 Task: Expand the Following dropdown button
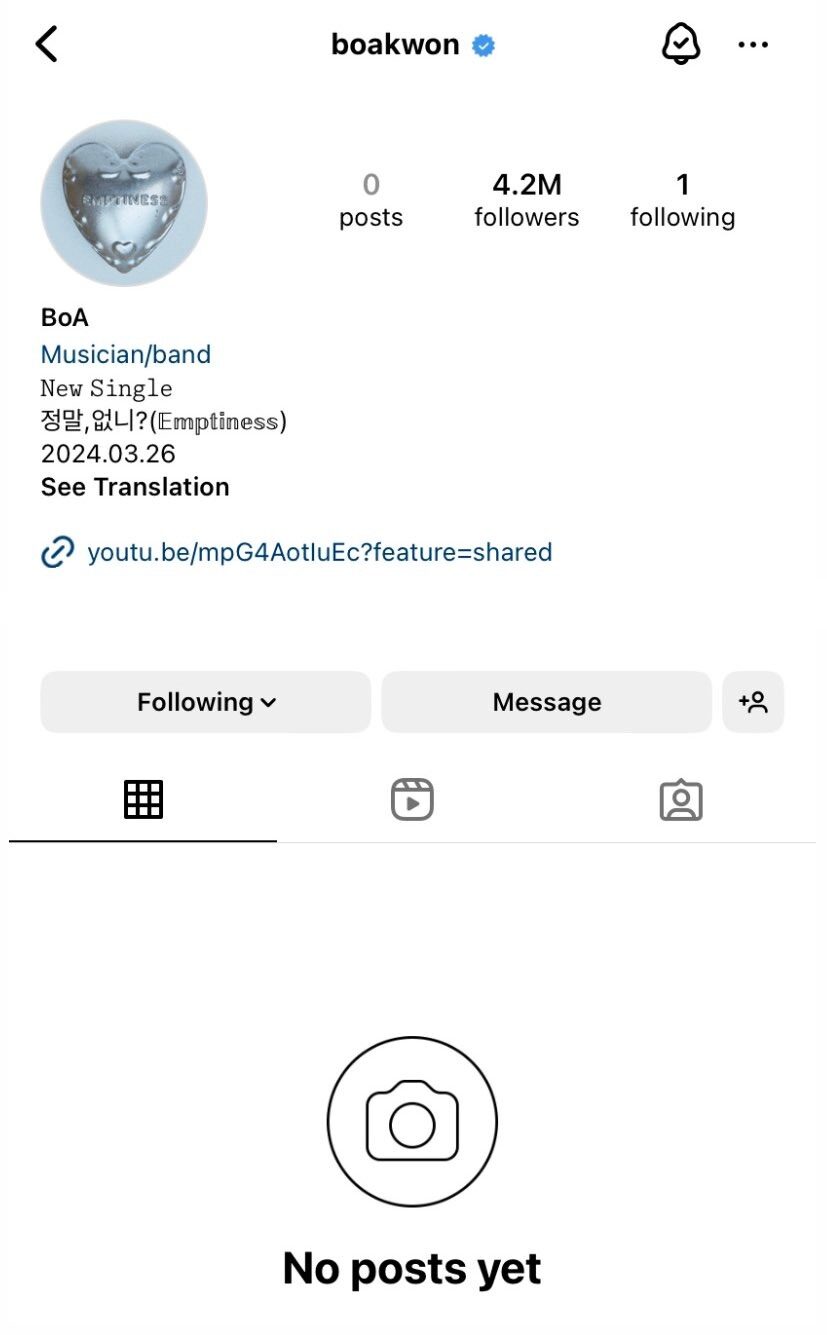coord(205,702)
